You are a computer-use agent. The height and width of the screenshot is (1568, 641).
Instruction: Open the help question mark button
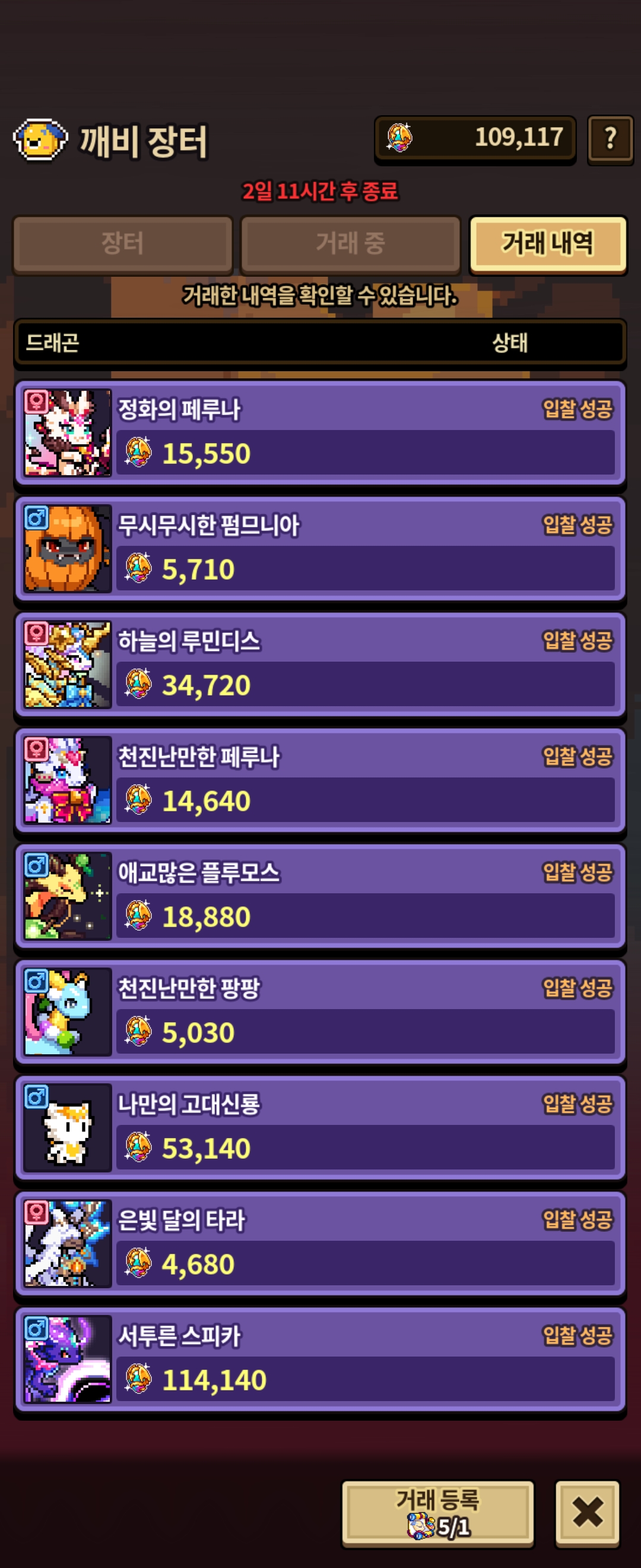[610, 139]
